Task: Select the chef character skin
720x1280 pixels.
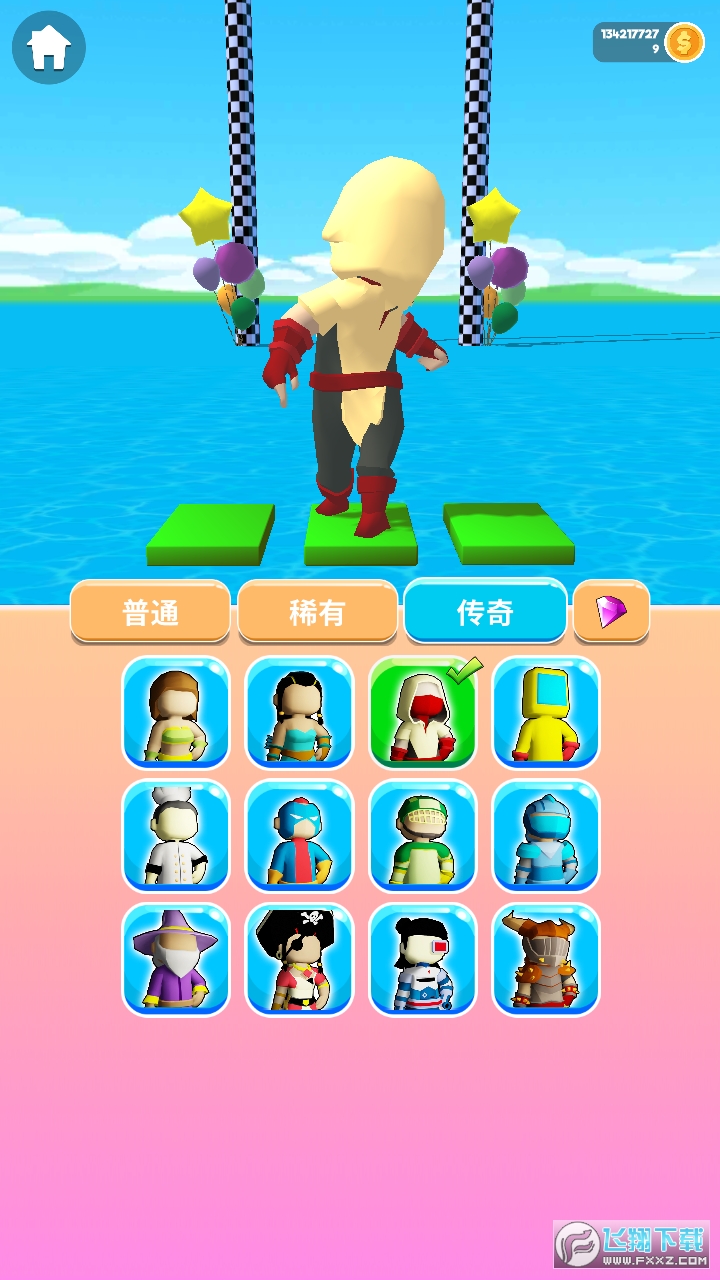Action: point(176,835)
